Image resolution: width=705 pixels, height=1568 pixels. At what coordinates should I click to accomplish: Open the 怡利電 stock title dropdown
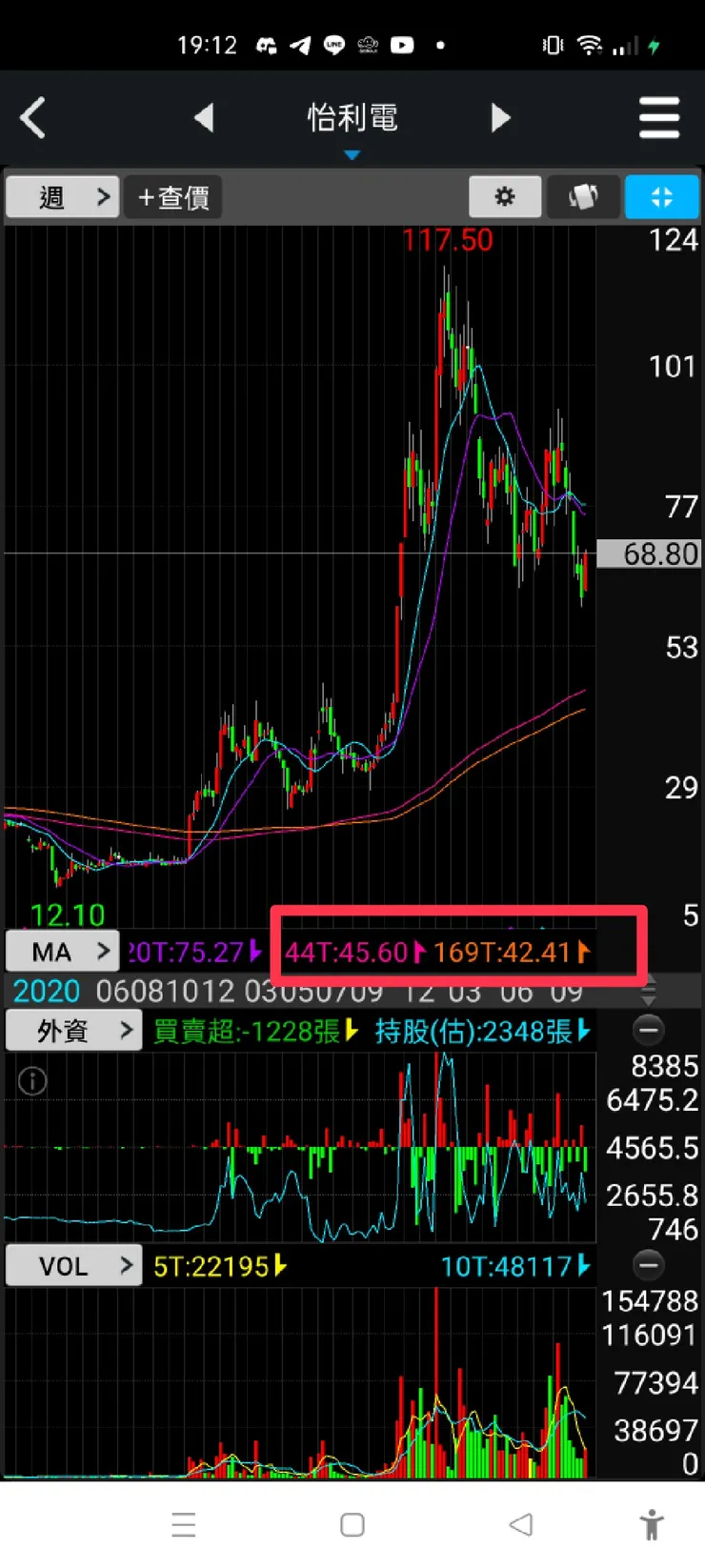click(352, 124)
